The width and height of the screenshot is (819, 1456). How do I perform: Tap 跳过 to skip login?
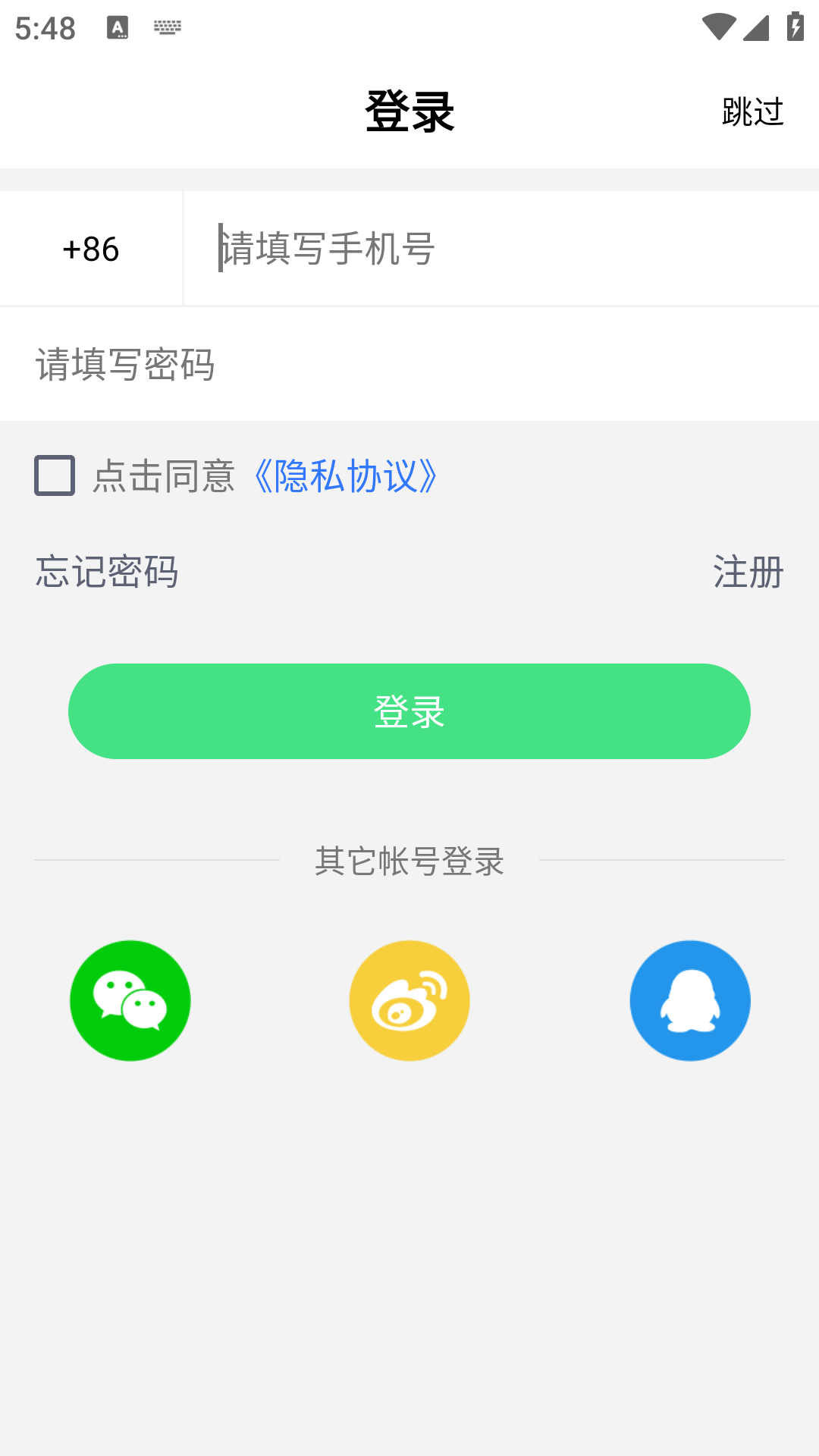tap(752, 112)
